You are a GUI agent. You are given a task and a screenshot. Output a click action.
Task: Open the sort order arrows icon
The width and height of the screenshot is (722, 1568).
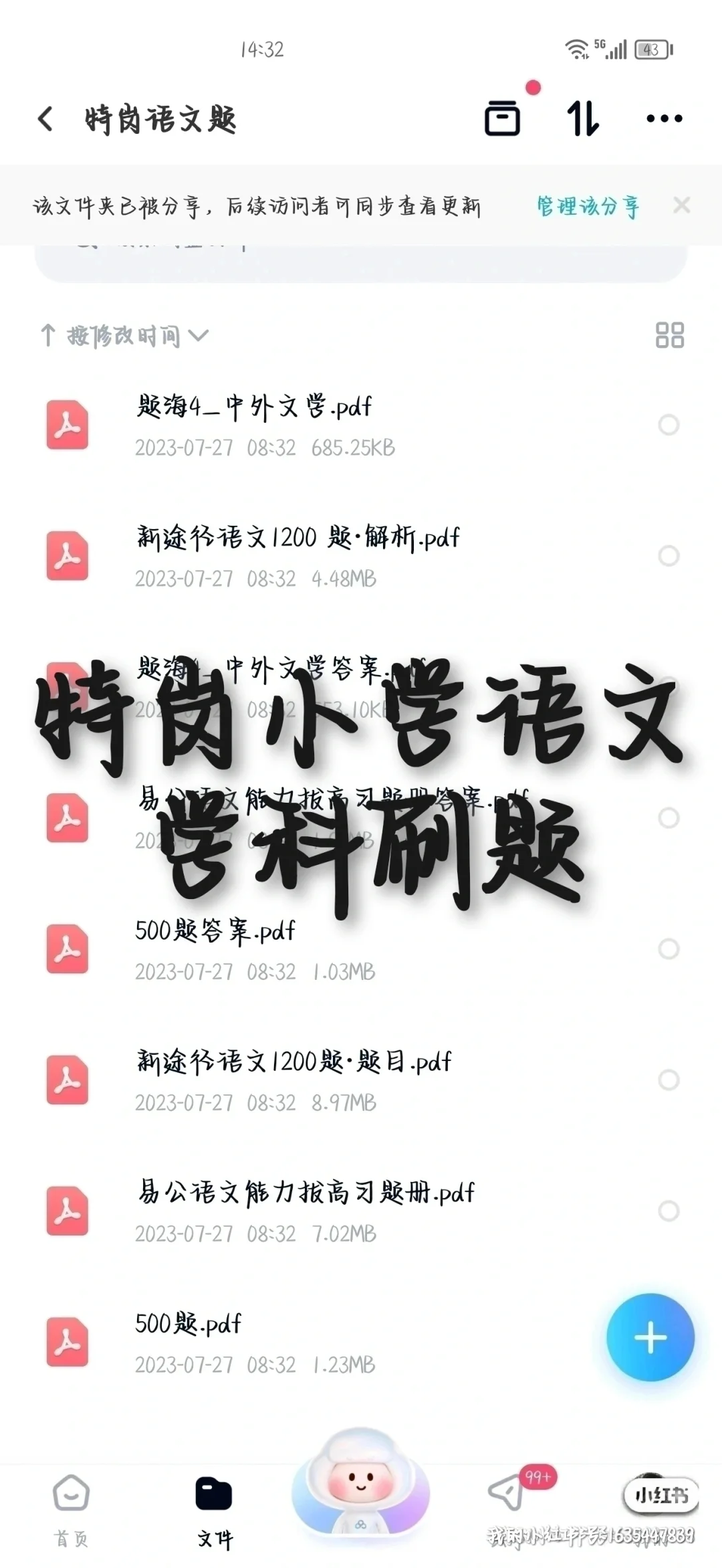click(582, 119)
